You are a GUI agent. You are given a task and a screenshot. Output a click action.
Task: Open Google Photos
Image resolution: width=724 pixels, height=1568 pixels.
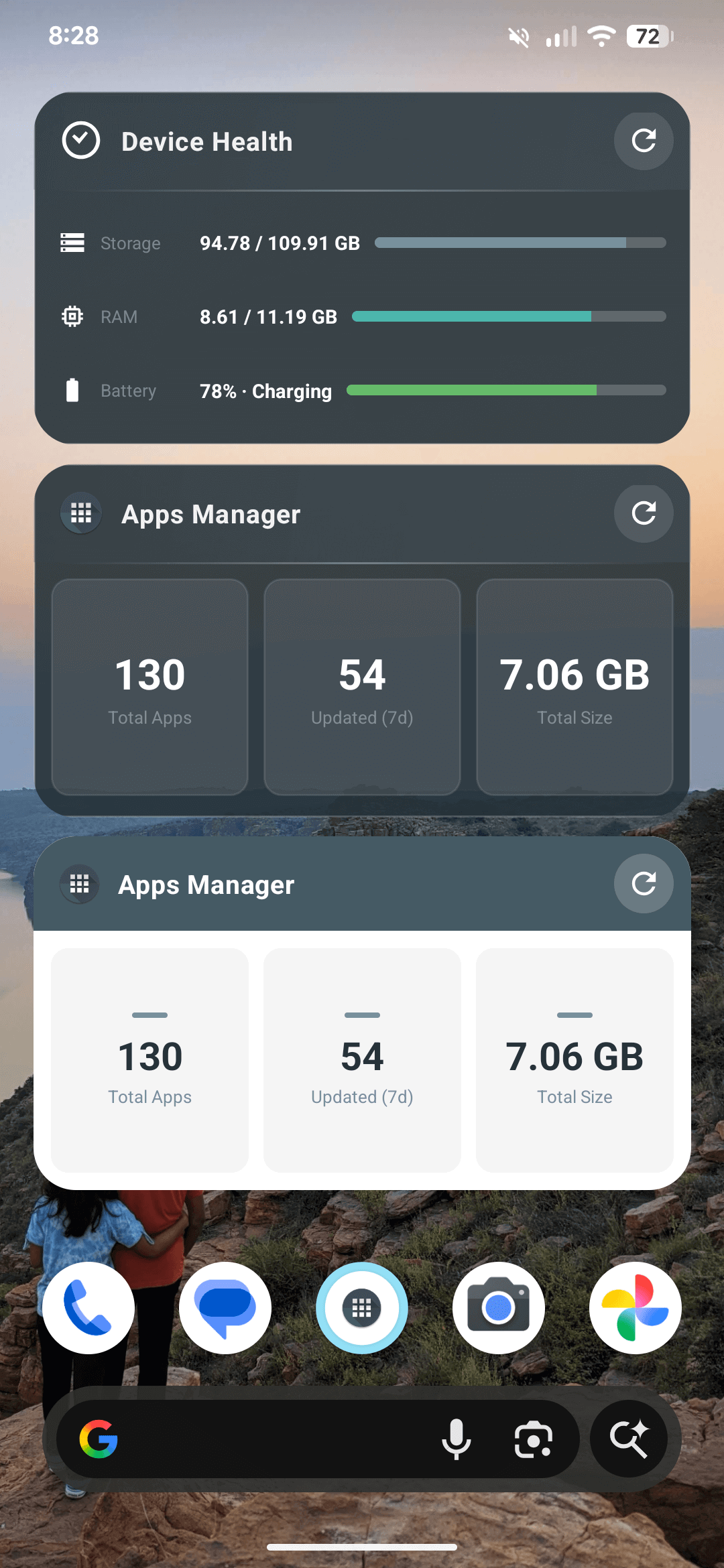click(636, 1307)
